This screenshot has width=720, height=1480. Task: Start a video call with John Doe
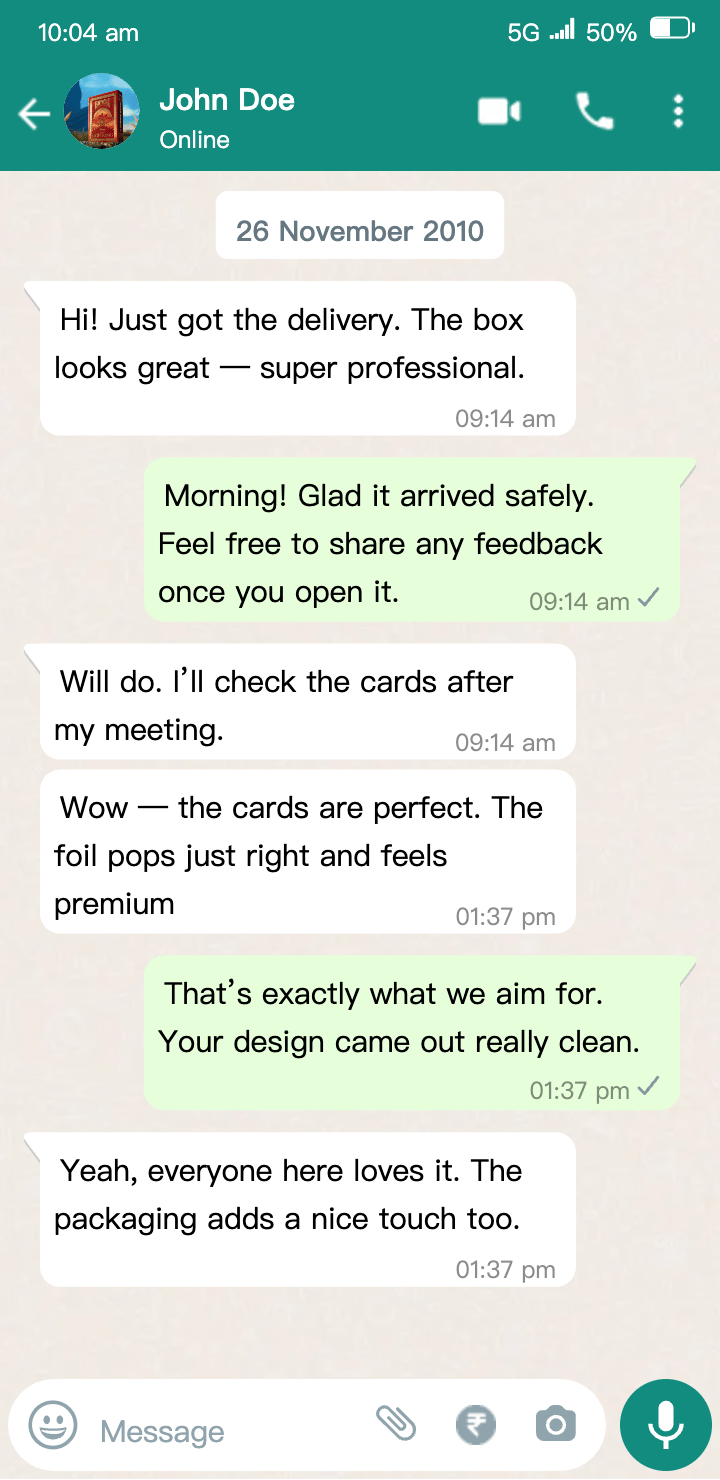(499, 111)
